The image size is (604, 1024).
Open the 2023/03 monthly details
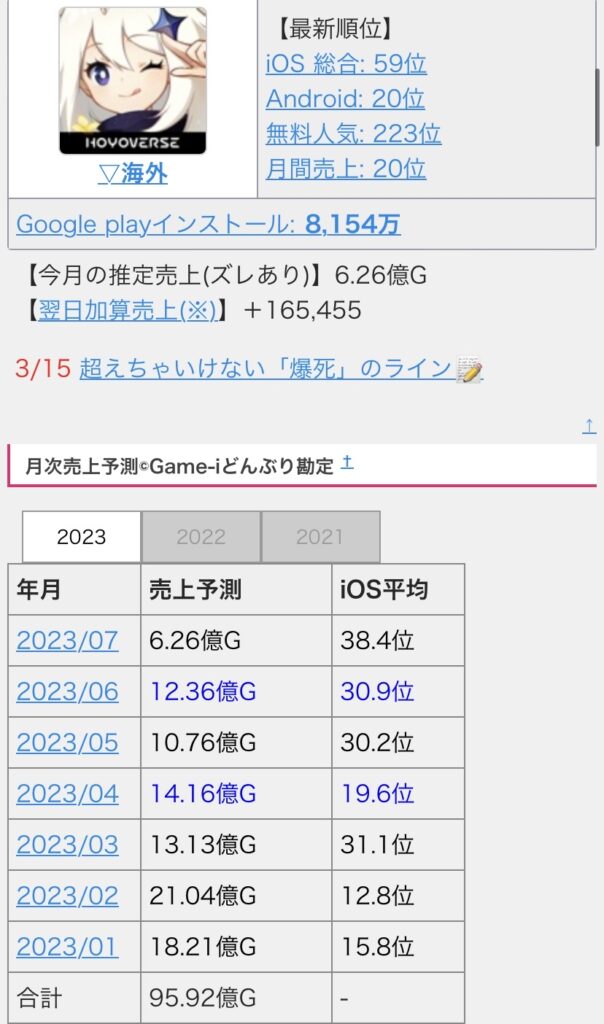pos(67,844)
